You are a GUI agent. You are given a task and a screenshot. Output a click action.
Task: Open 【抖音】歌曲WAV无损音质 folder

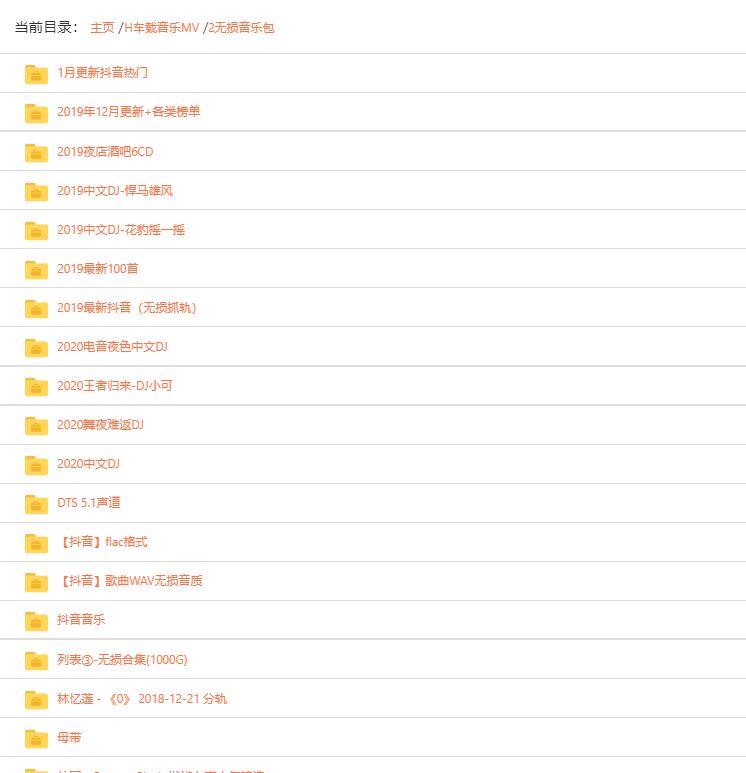(x=130, y=581)
